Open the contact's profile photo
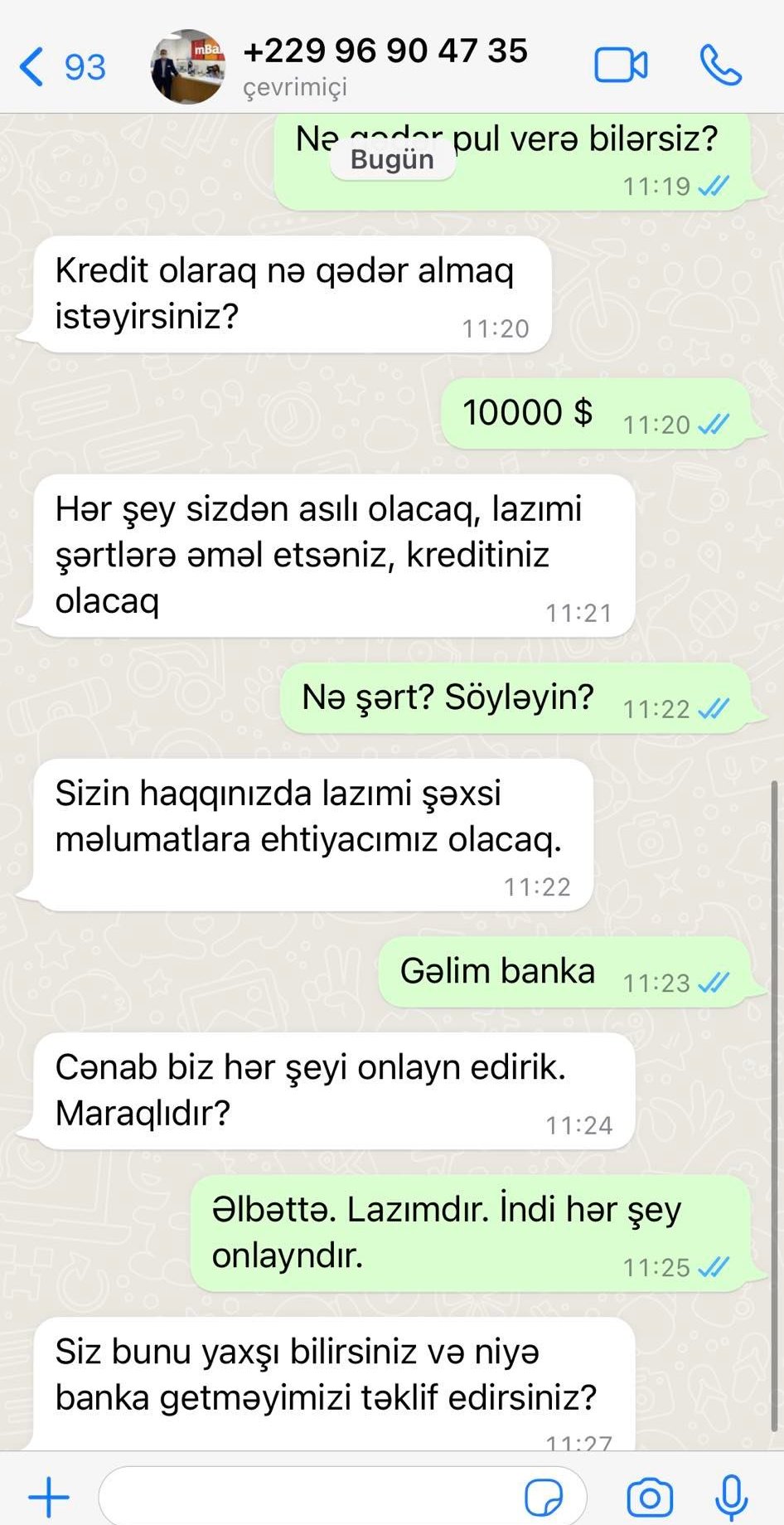Viewport: 784px width, 1525px height. [x=188, y=66]
